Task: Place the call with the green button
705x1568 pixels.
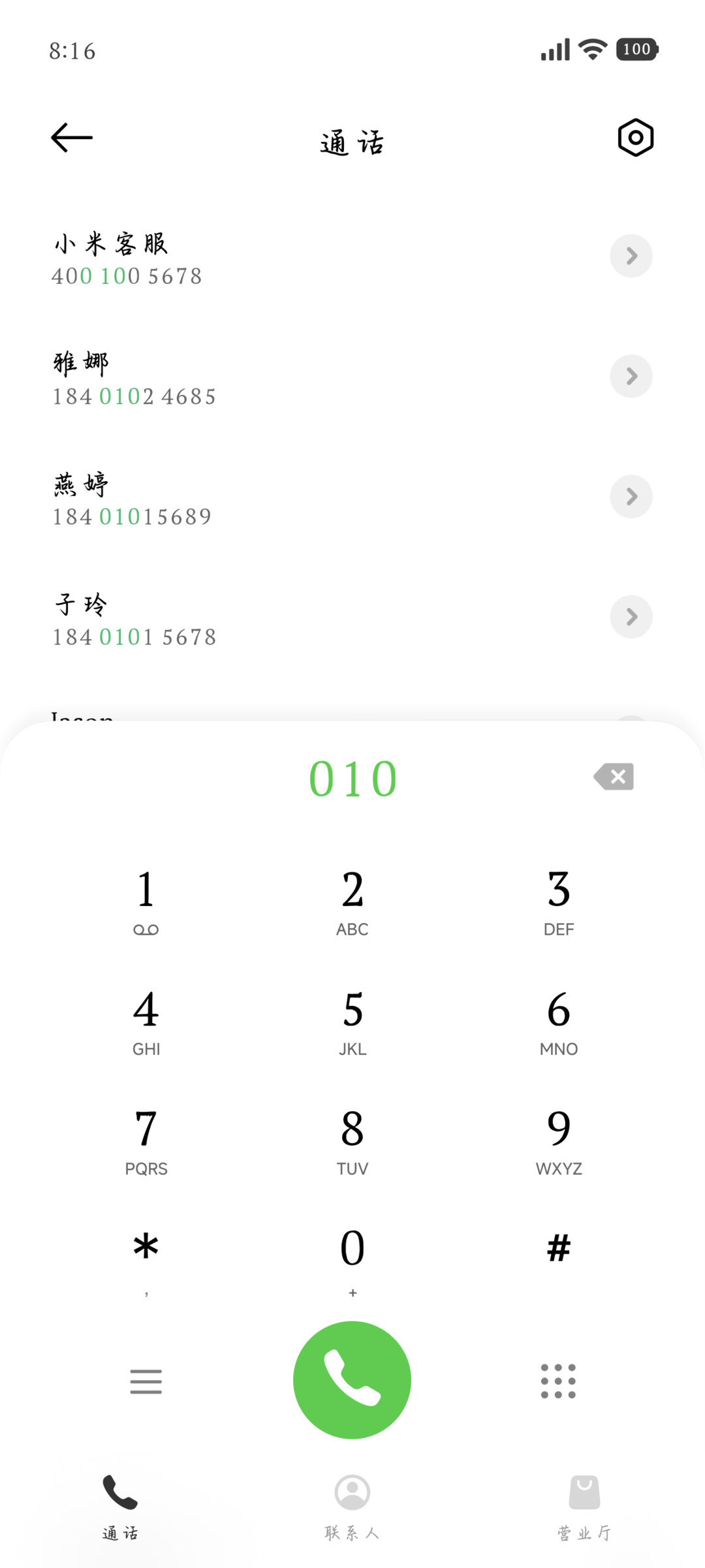Action: tap(352, 1380)
